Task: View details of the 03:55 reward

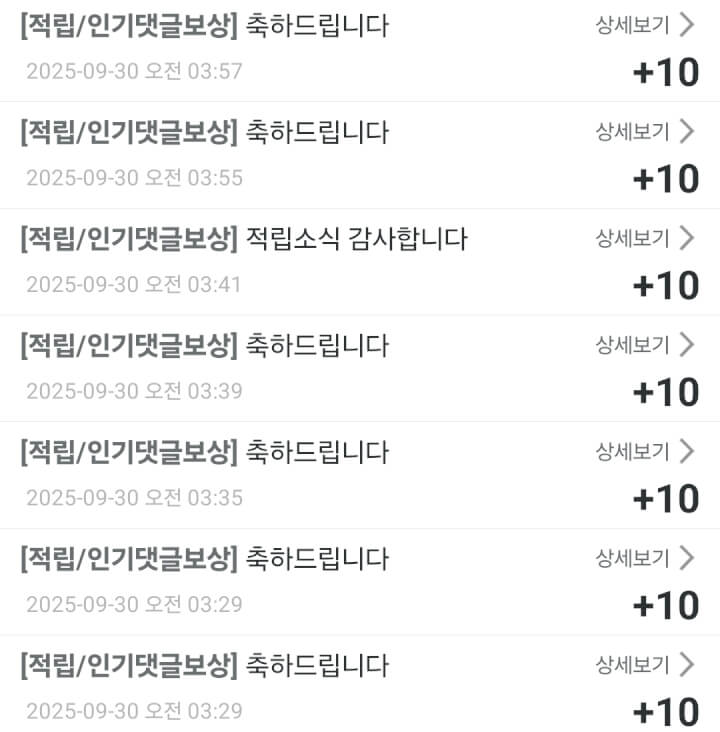Action: [644, 131]
